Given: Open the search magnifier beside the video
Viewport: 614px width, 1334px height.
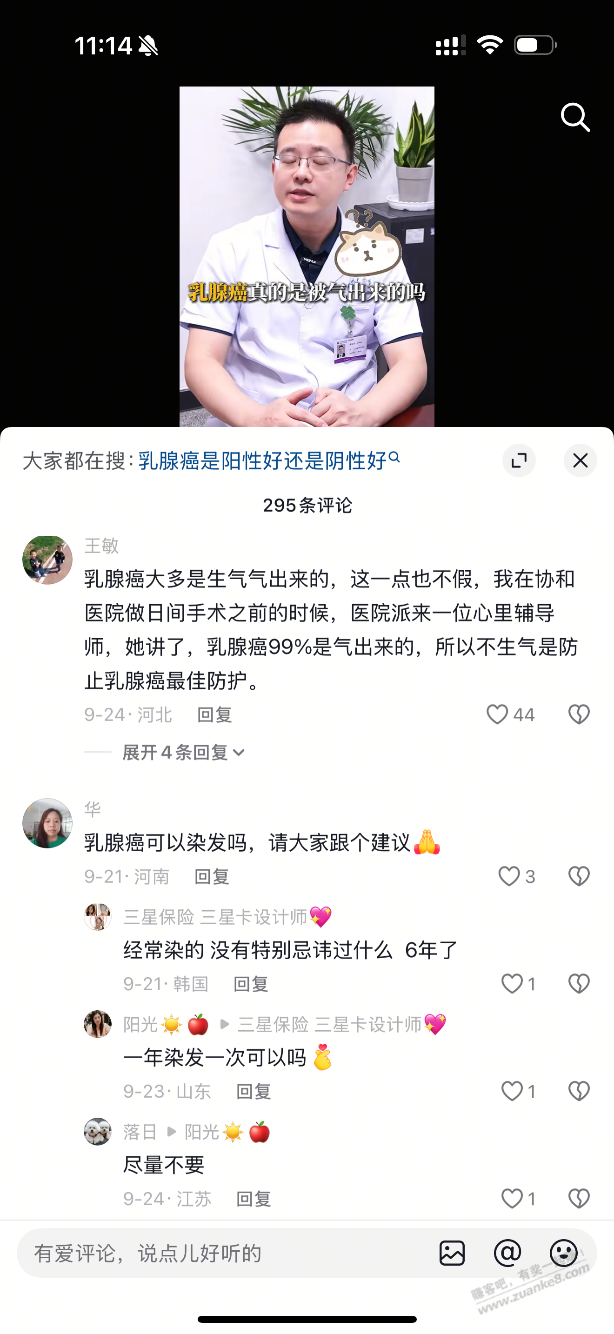Looking at the screenshot, I should (575, 117).
